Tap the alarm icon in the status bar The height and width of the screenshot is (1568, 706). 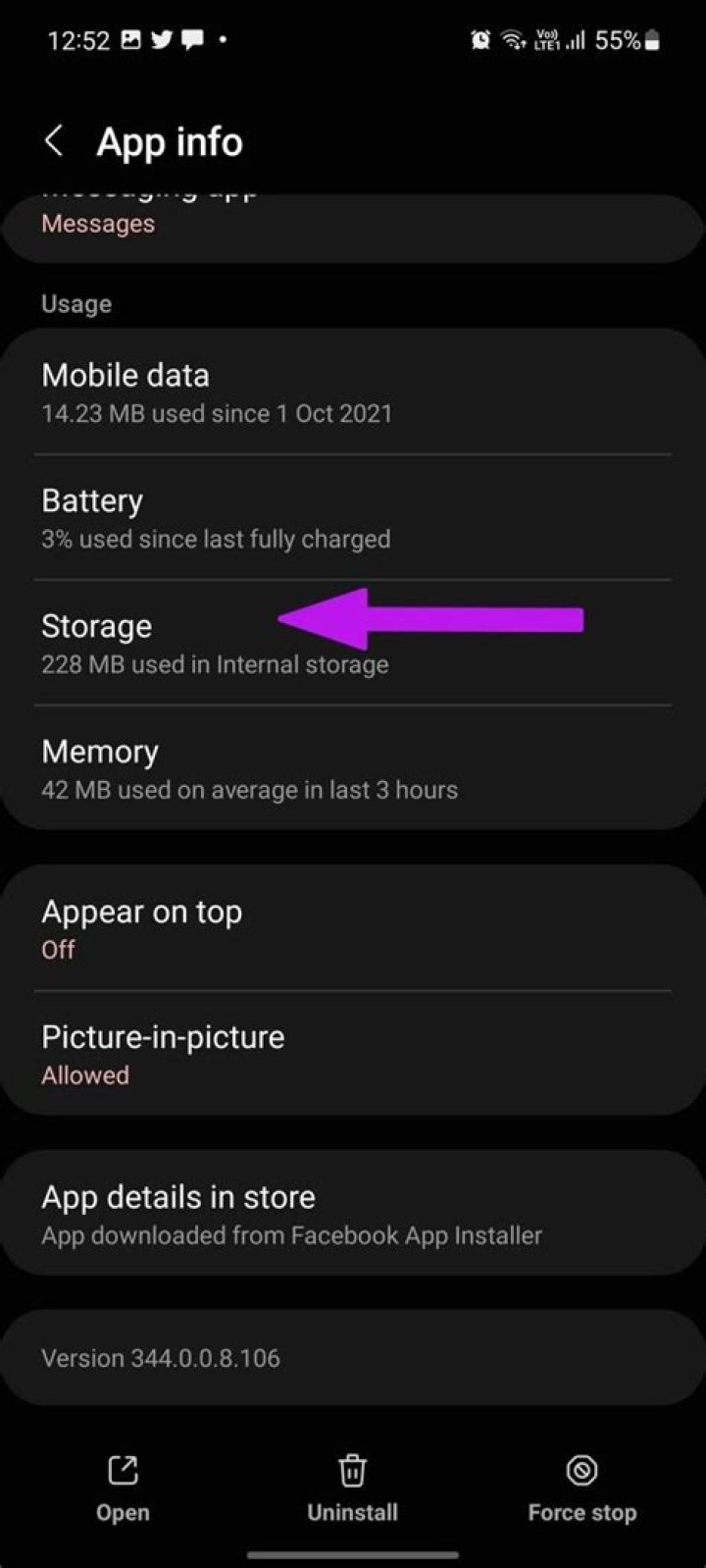(x=481, y=39)
